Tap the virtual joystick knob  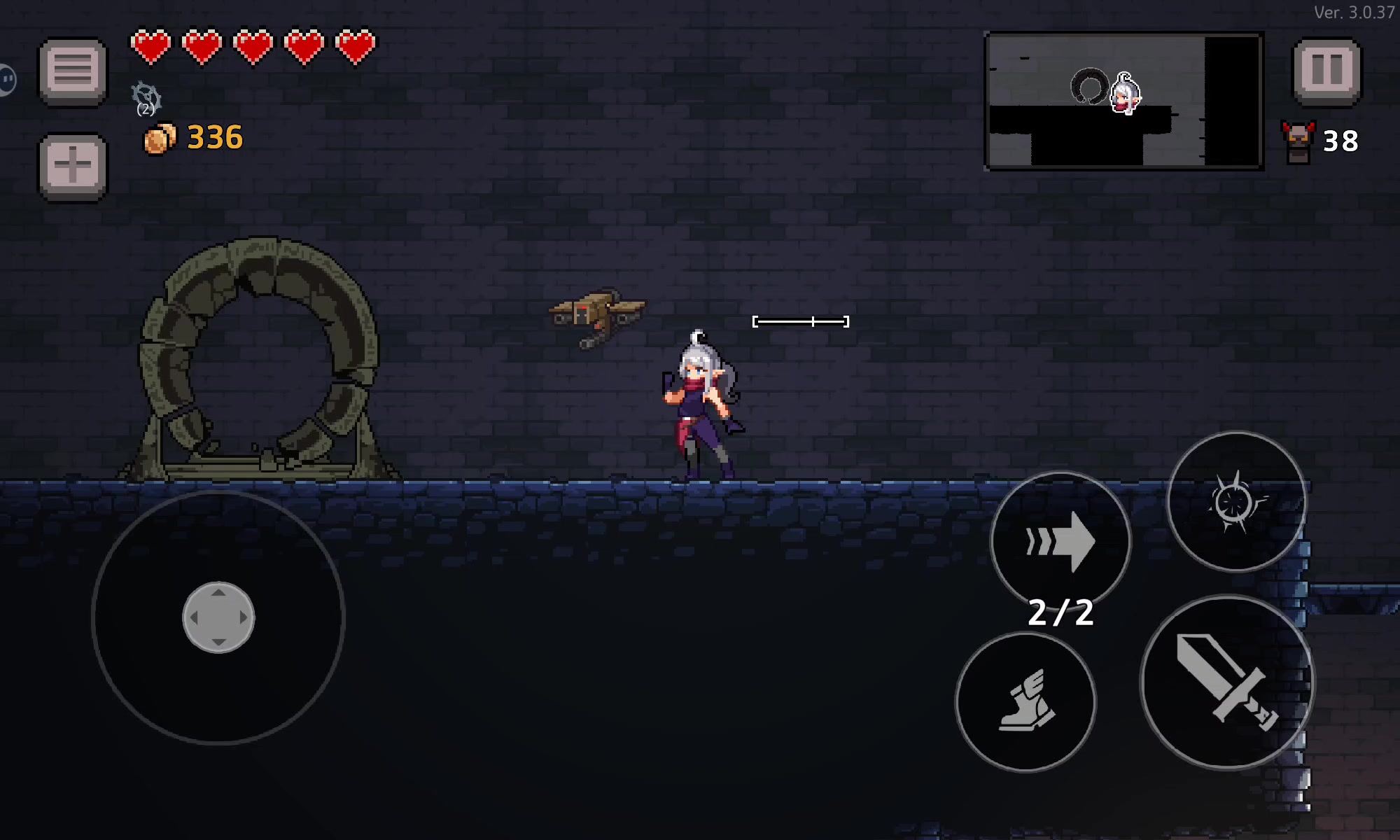(x=218, y=617)
